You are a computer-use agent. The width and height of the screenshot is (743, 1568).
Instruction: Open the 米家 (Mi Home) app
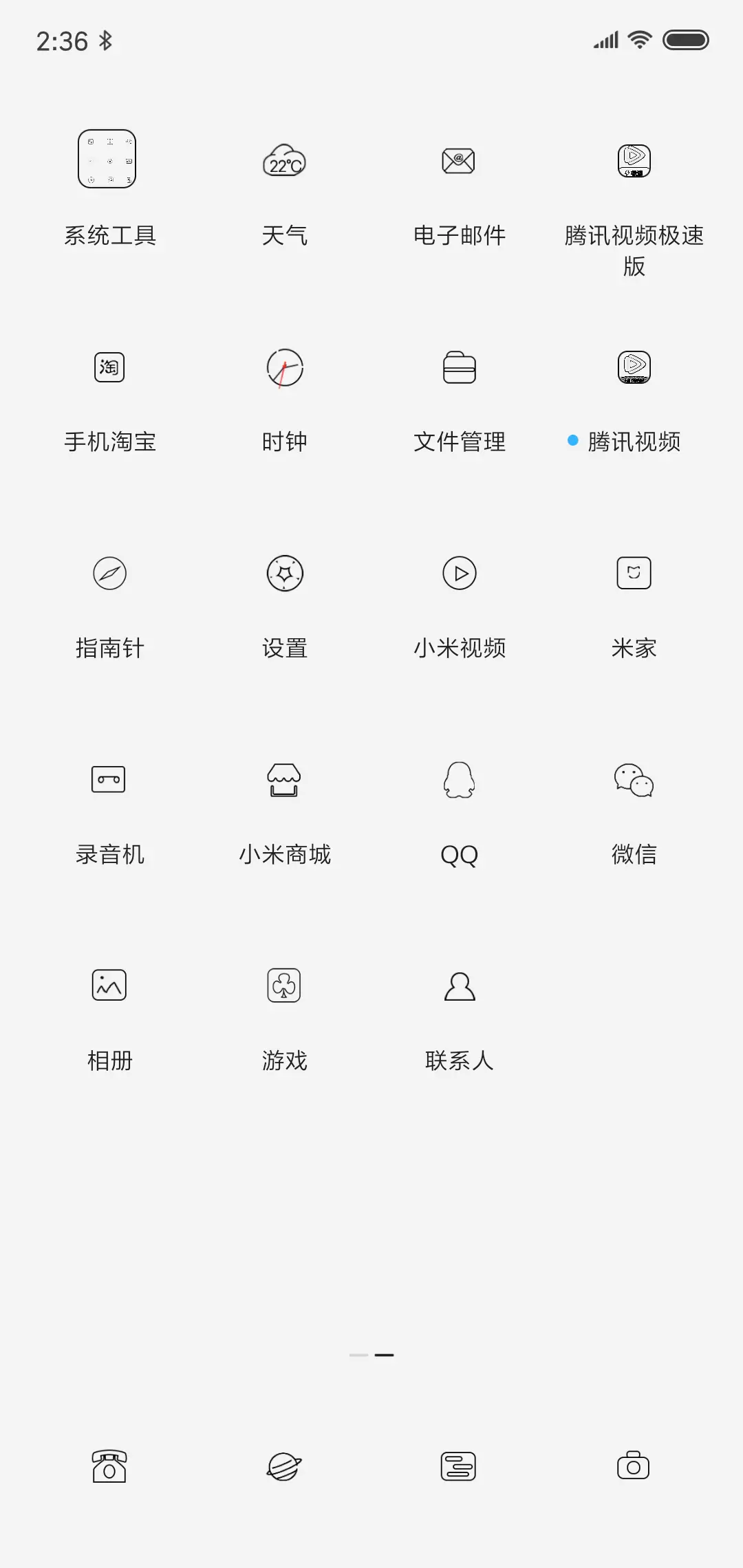tap(634, 574)
